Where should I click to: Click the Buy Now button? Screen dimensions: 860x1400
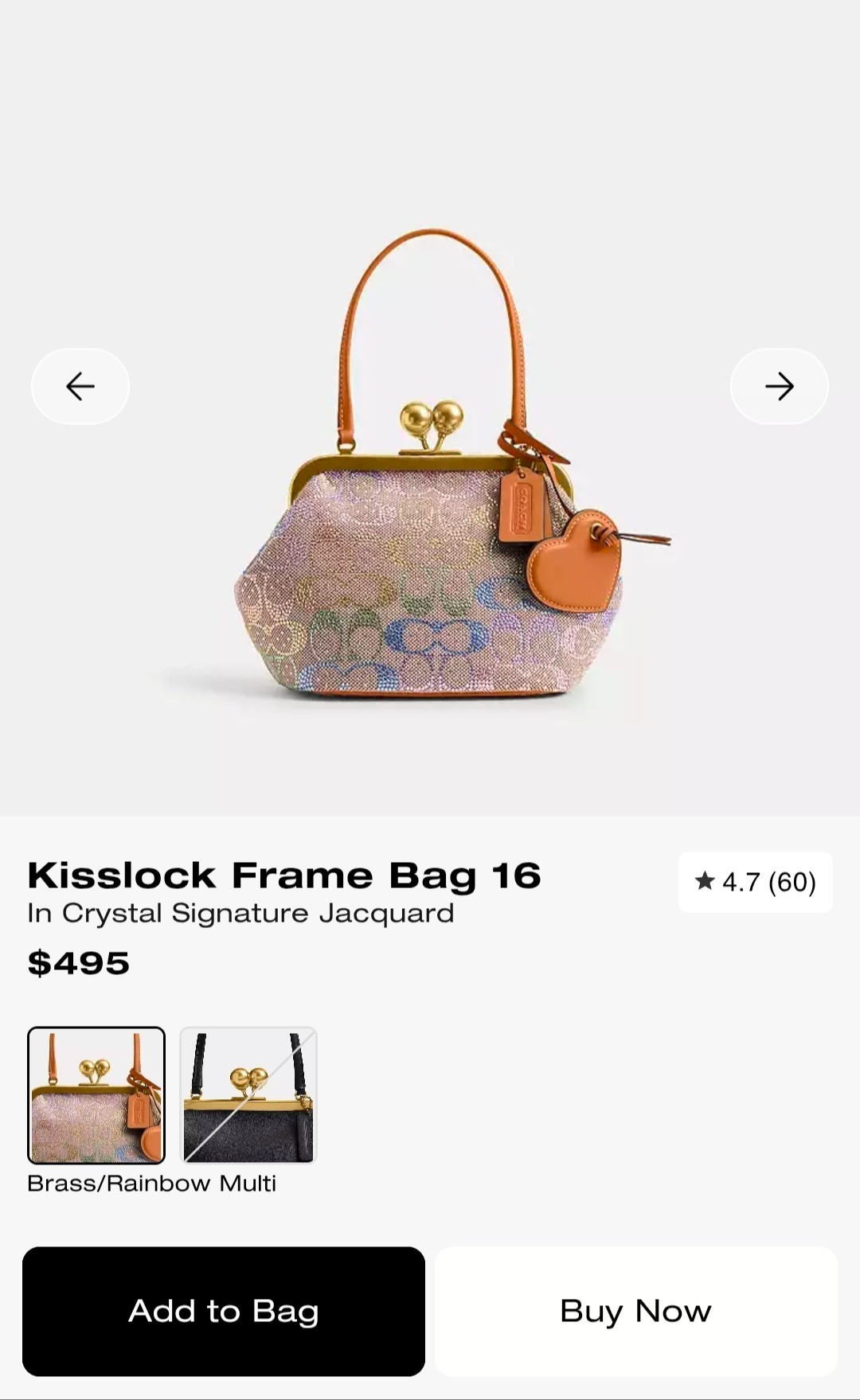pos(635,1310)
